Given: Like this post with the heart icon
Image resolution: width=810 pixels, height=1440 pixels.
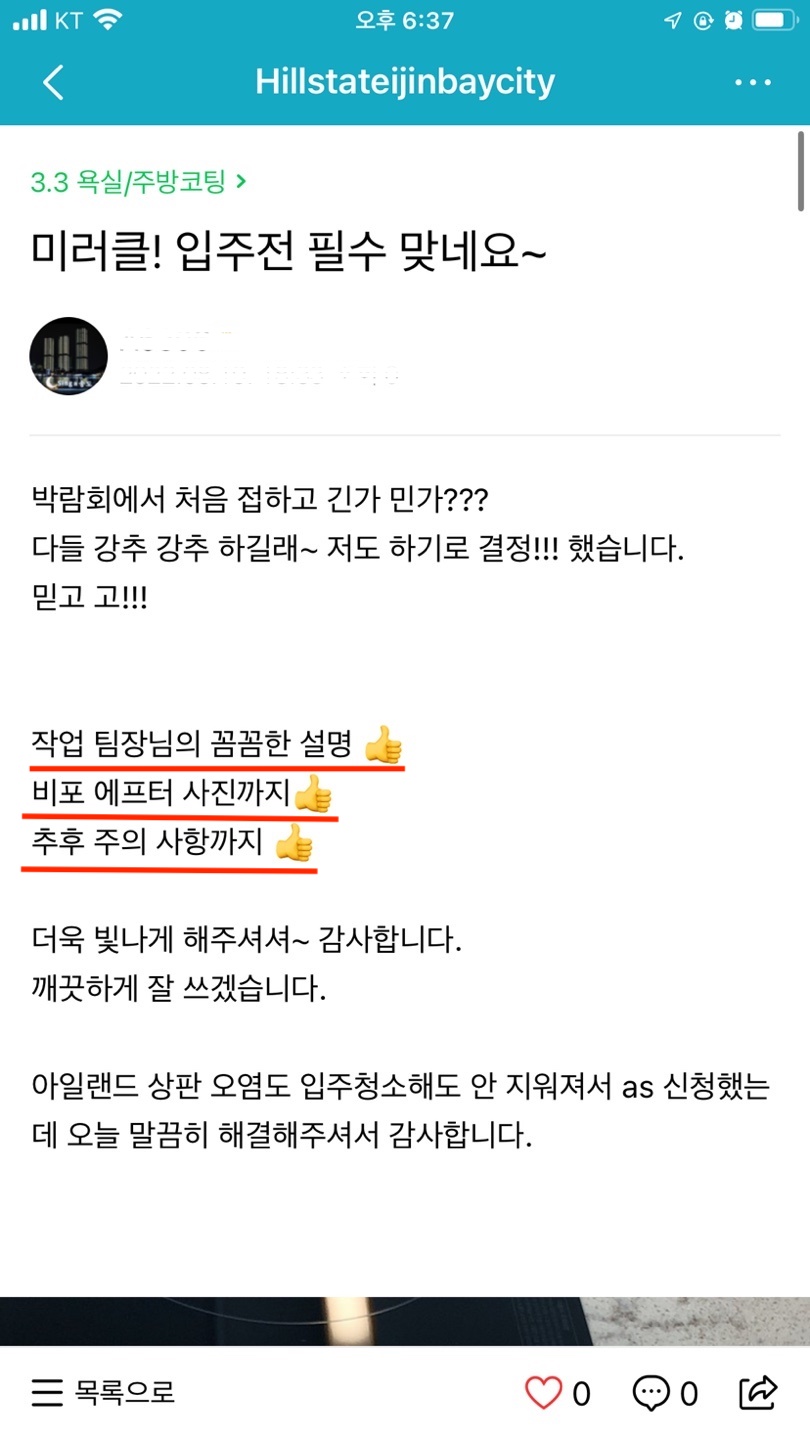Looking at the screenshot, I should (544, 1392).
